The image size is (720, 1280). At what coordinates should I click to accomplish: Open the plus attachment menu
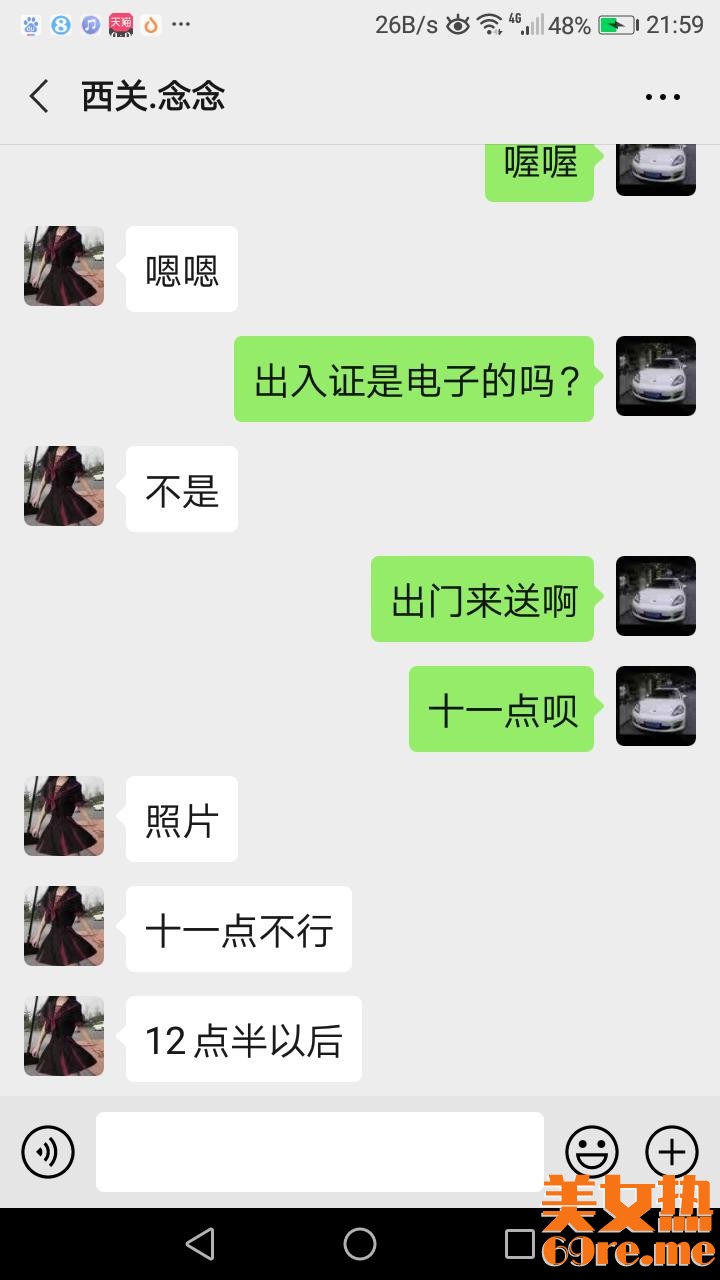[672, 1152]
